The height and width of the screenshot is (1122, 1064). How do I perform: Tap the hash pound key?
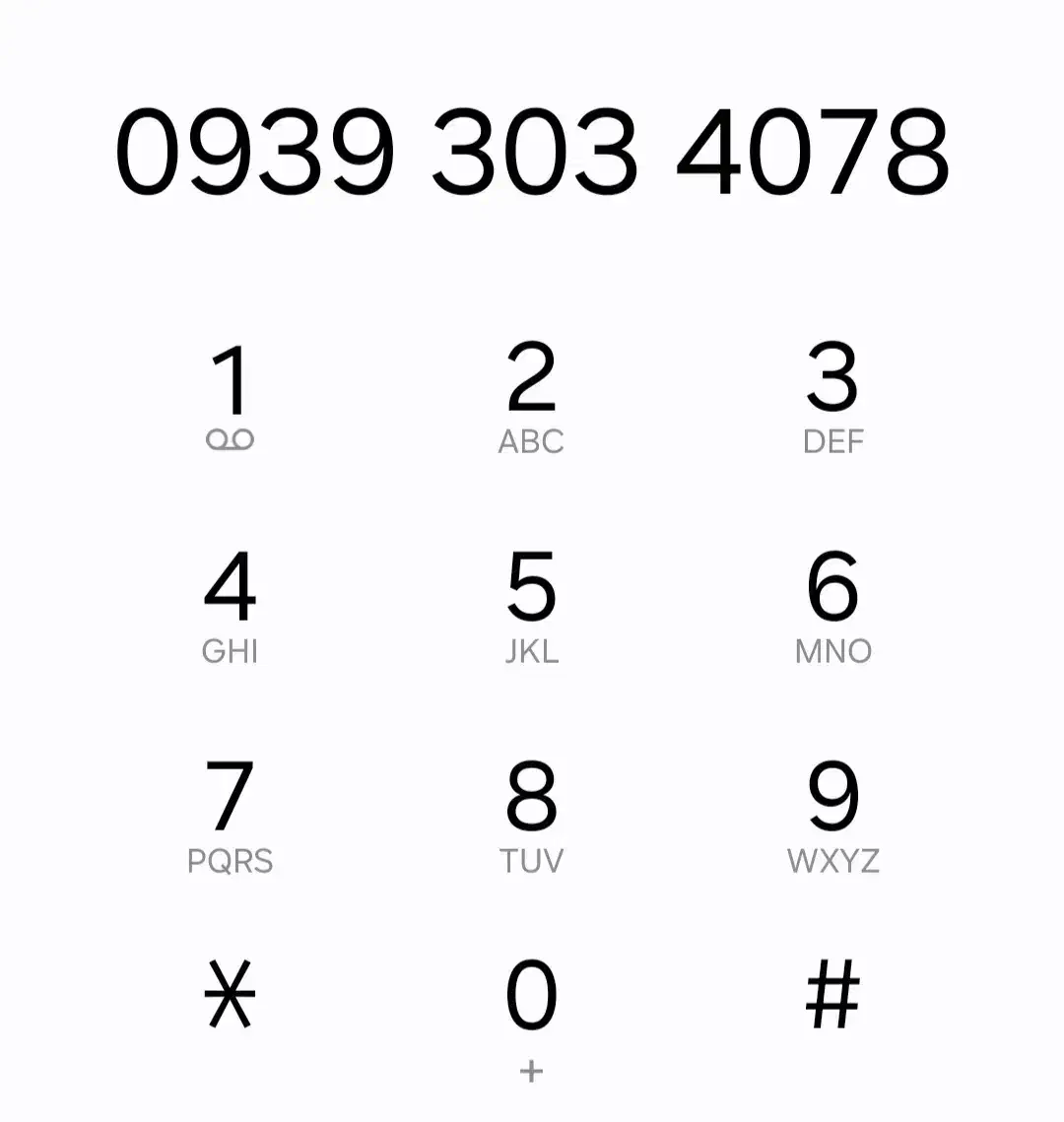pyautogui.click(x=832, y=995)
